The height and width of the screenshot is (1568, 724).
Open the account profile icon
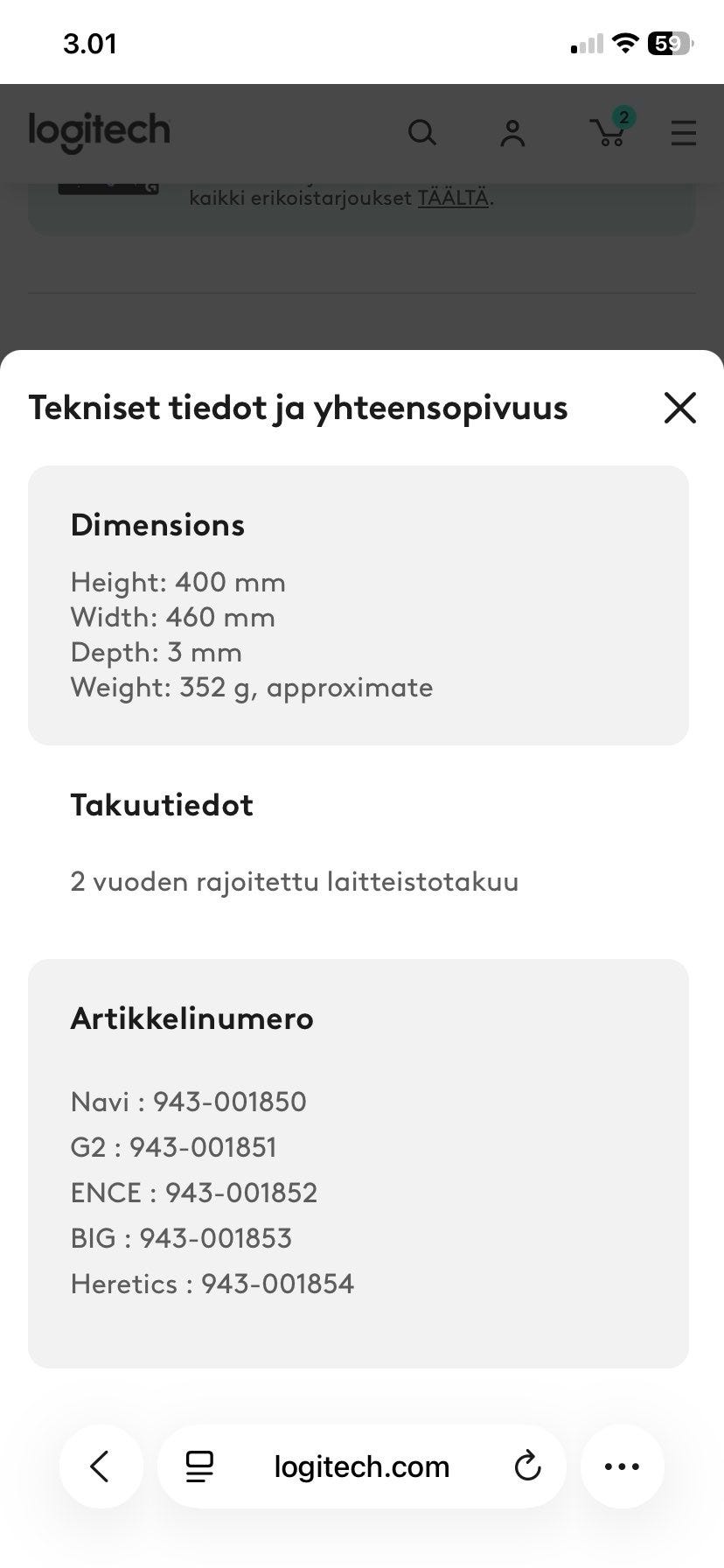click(x=512, y=133)
